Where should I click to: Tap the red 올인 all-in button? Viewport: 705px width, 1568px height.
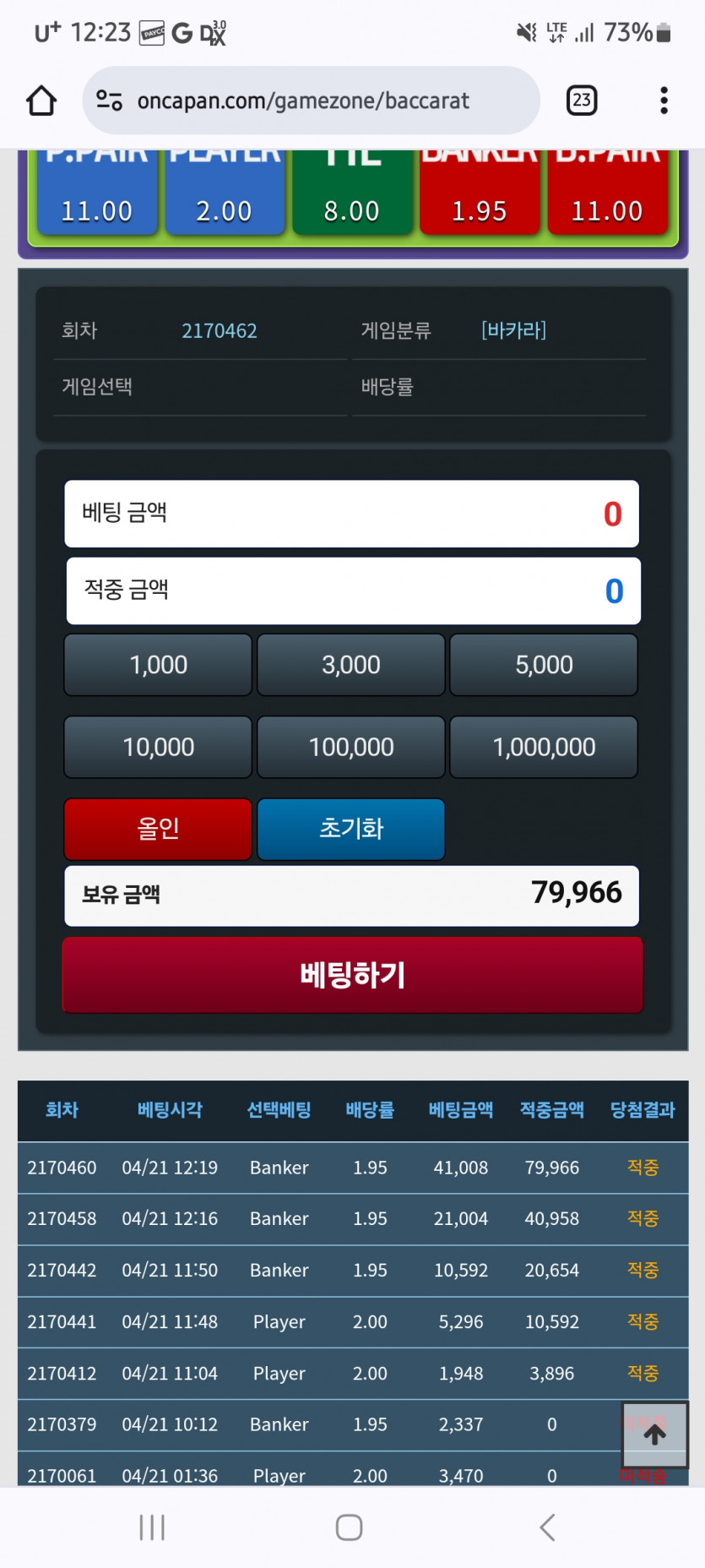coord(158,829)
